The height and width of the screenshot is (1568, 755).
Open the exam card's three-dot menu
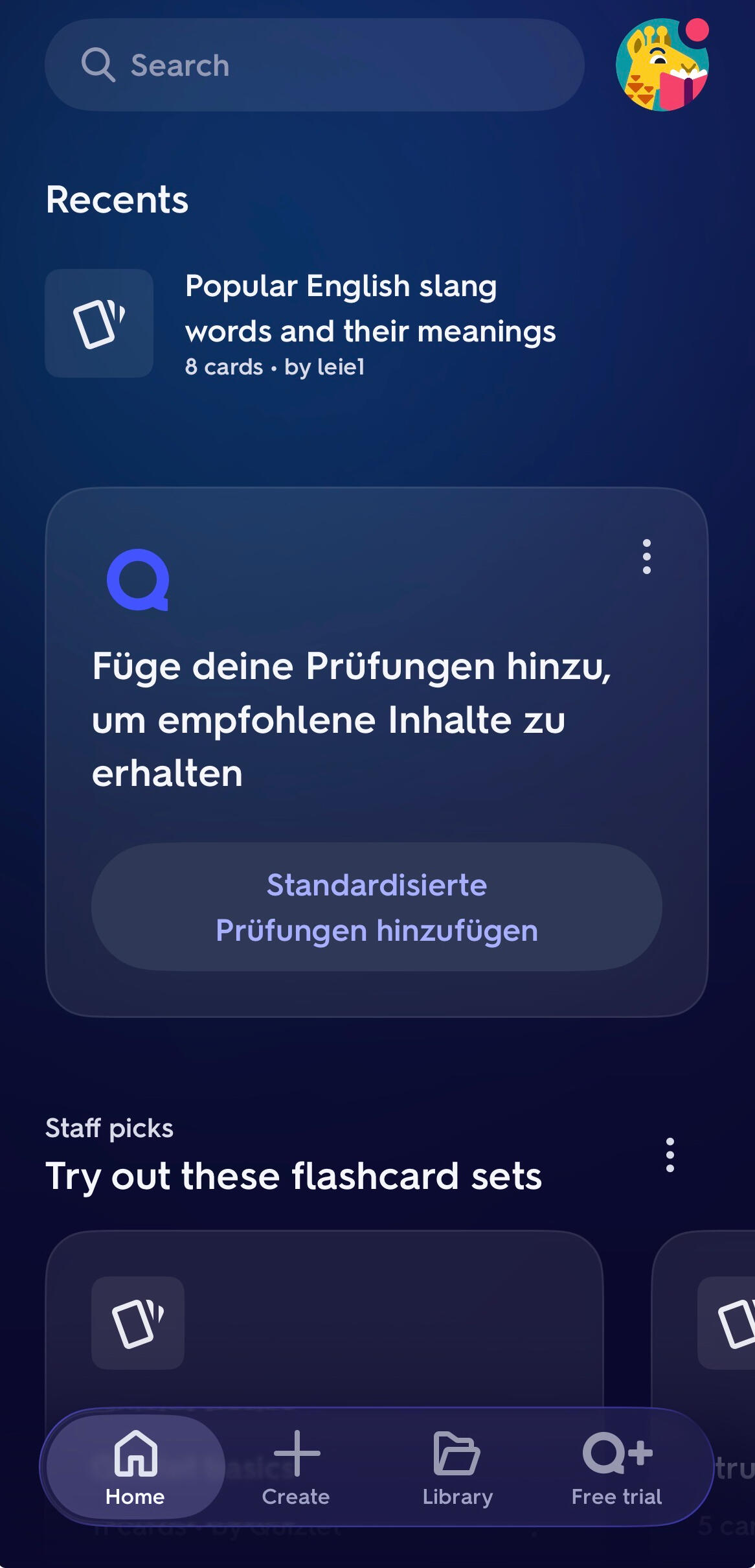click(646, 557)
